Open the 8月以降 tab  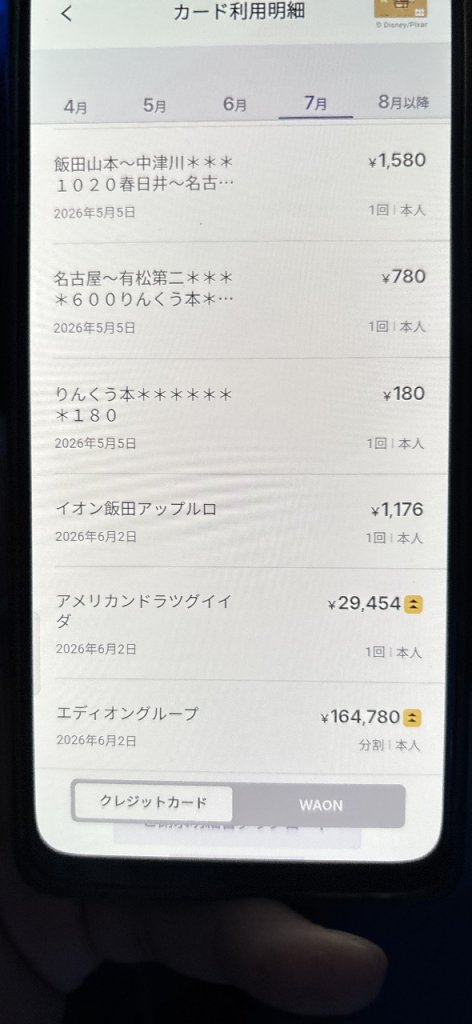click(404, 102)
